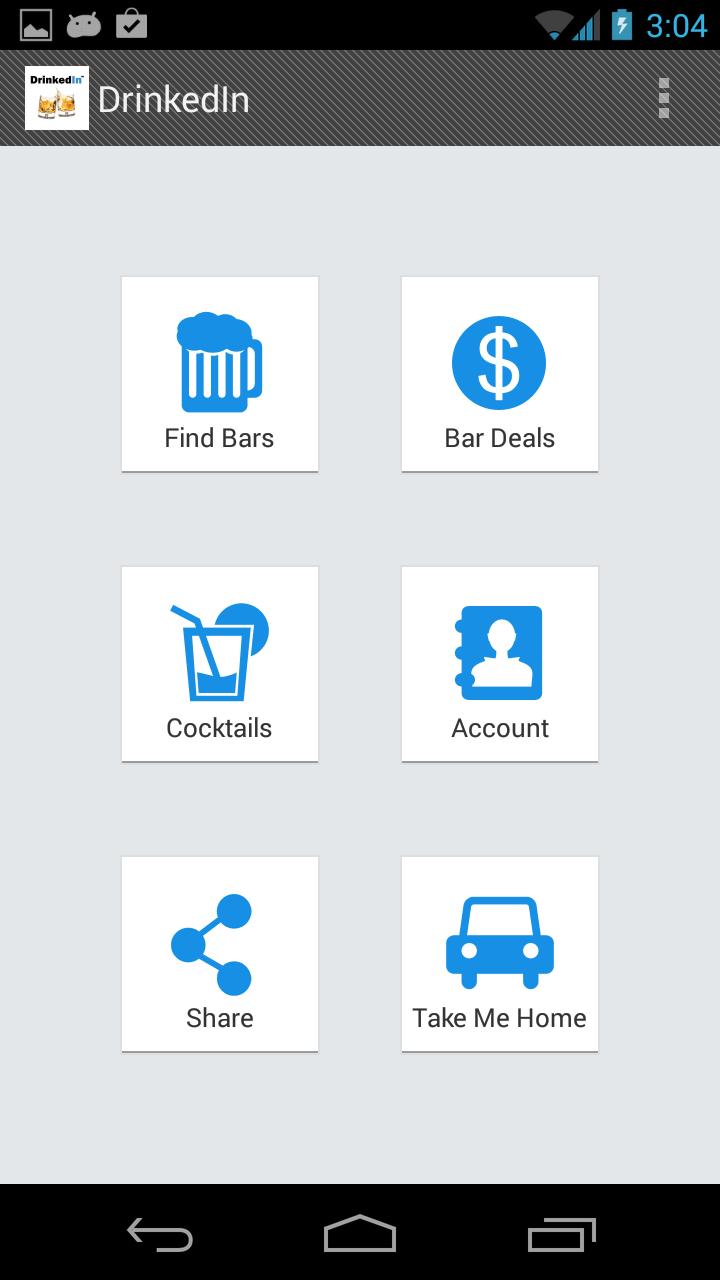720x1280 pixels.
Task: Tap the Take Me Home label
Action: click(499, 1017)
